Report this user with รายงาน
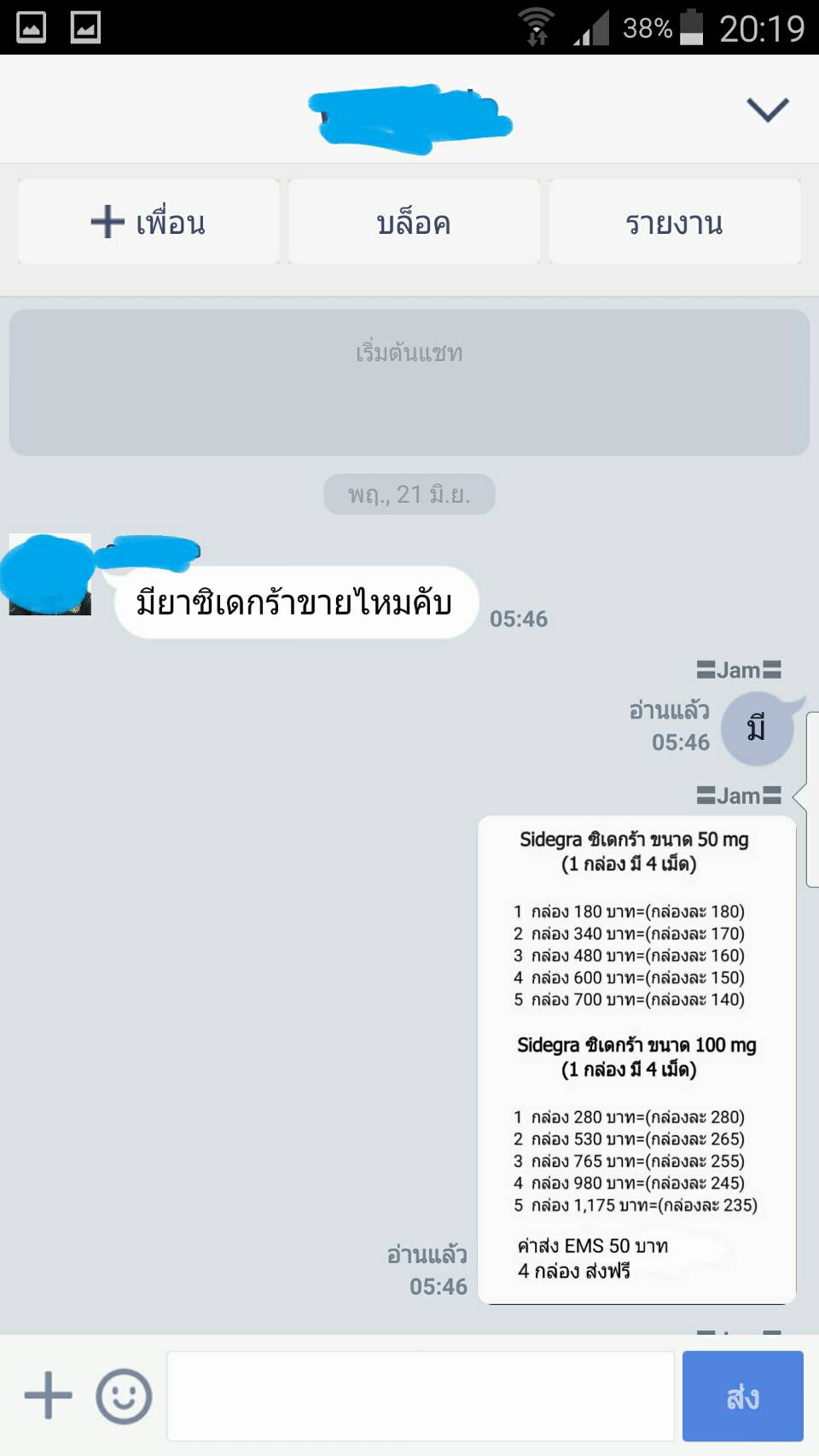Viewport: 819px width, 1456px height. (x=674, y=222)
